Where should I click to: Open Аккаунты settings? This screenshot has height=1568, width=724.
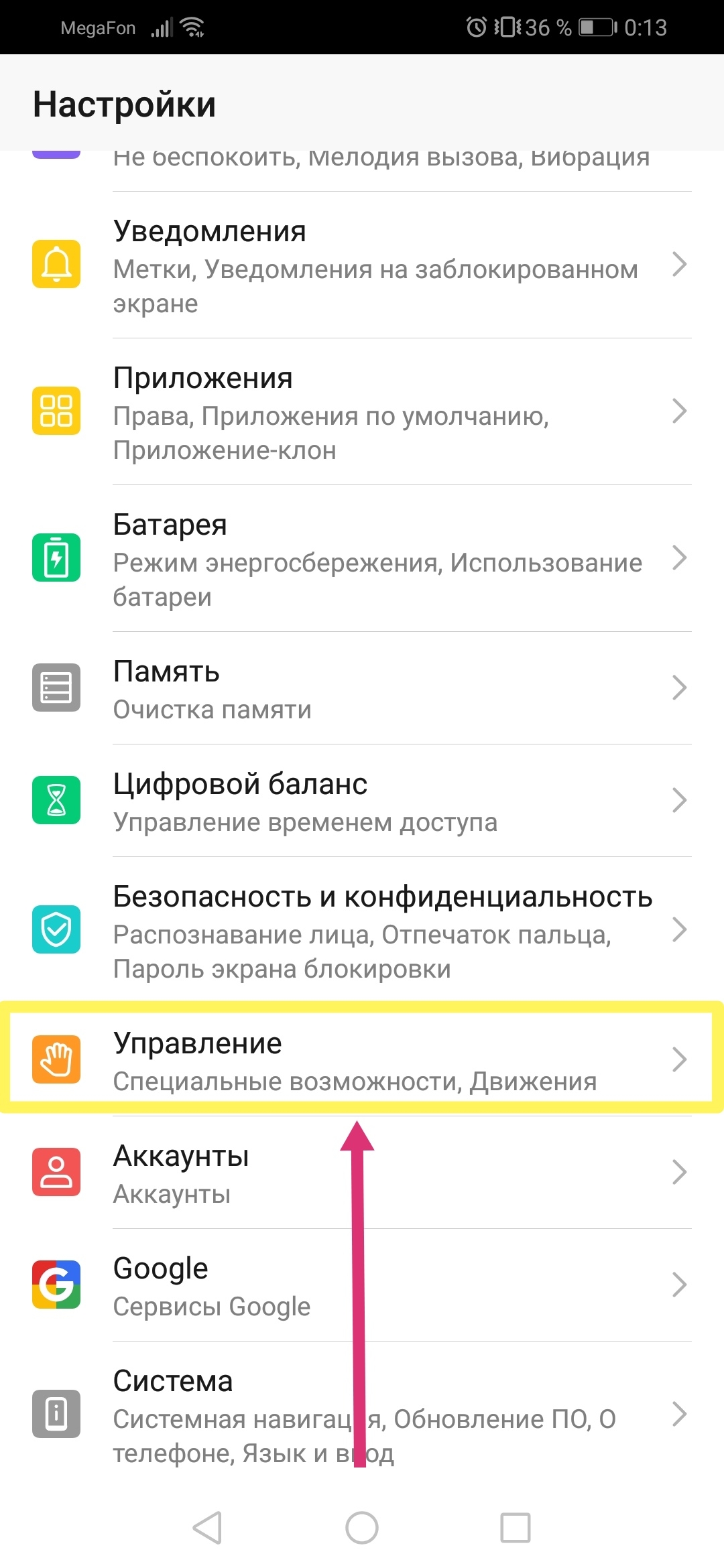(362, 1173)
